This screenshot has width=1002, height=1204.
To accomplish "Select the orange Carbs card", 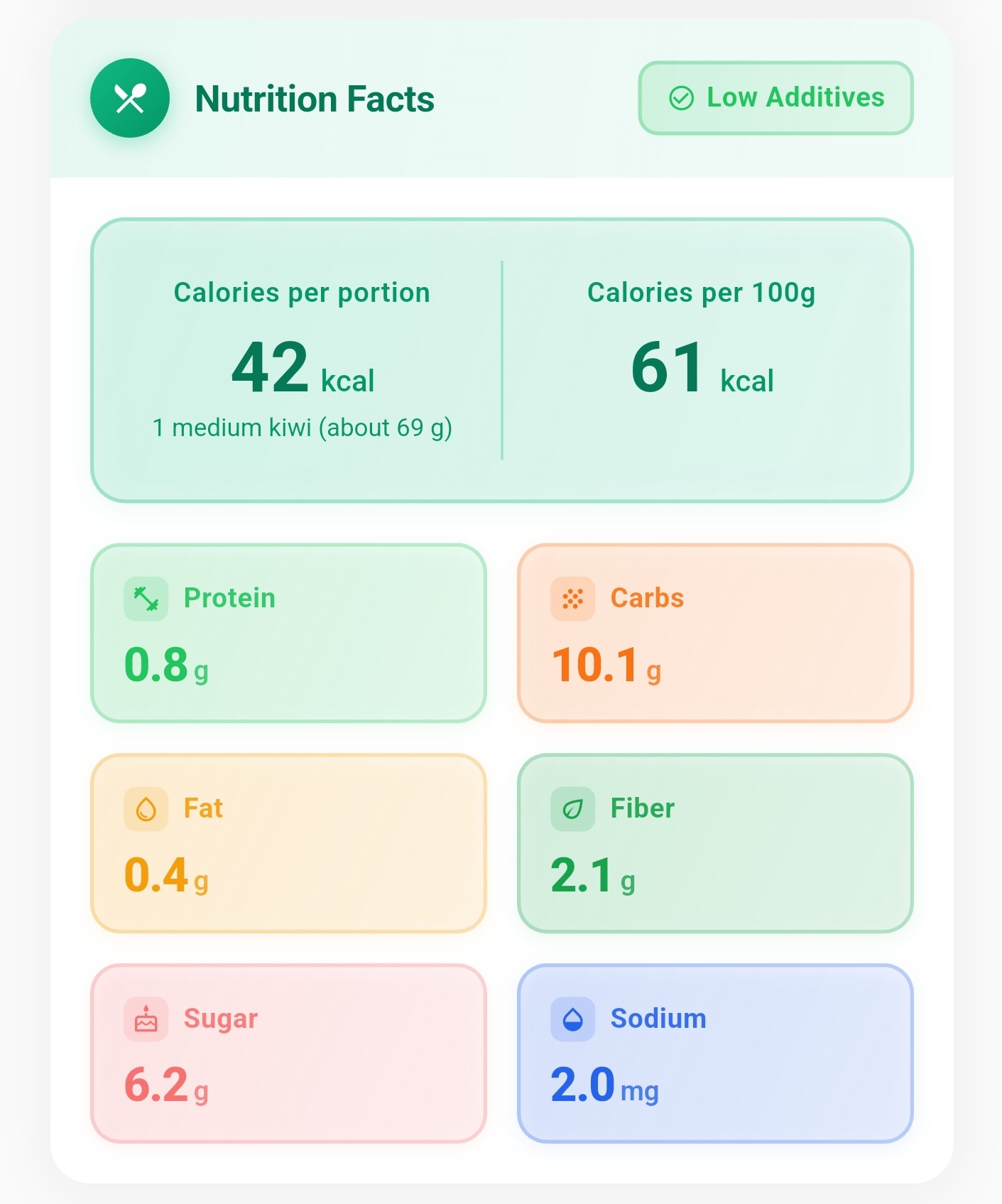I will point(715,632).
